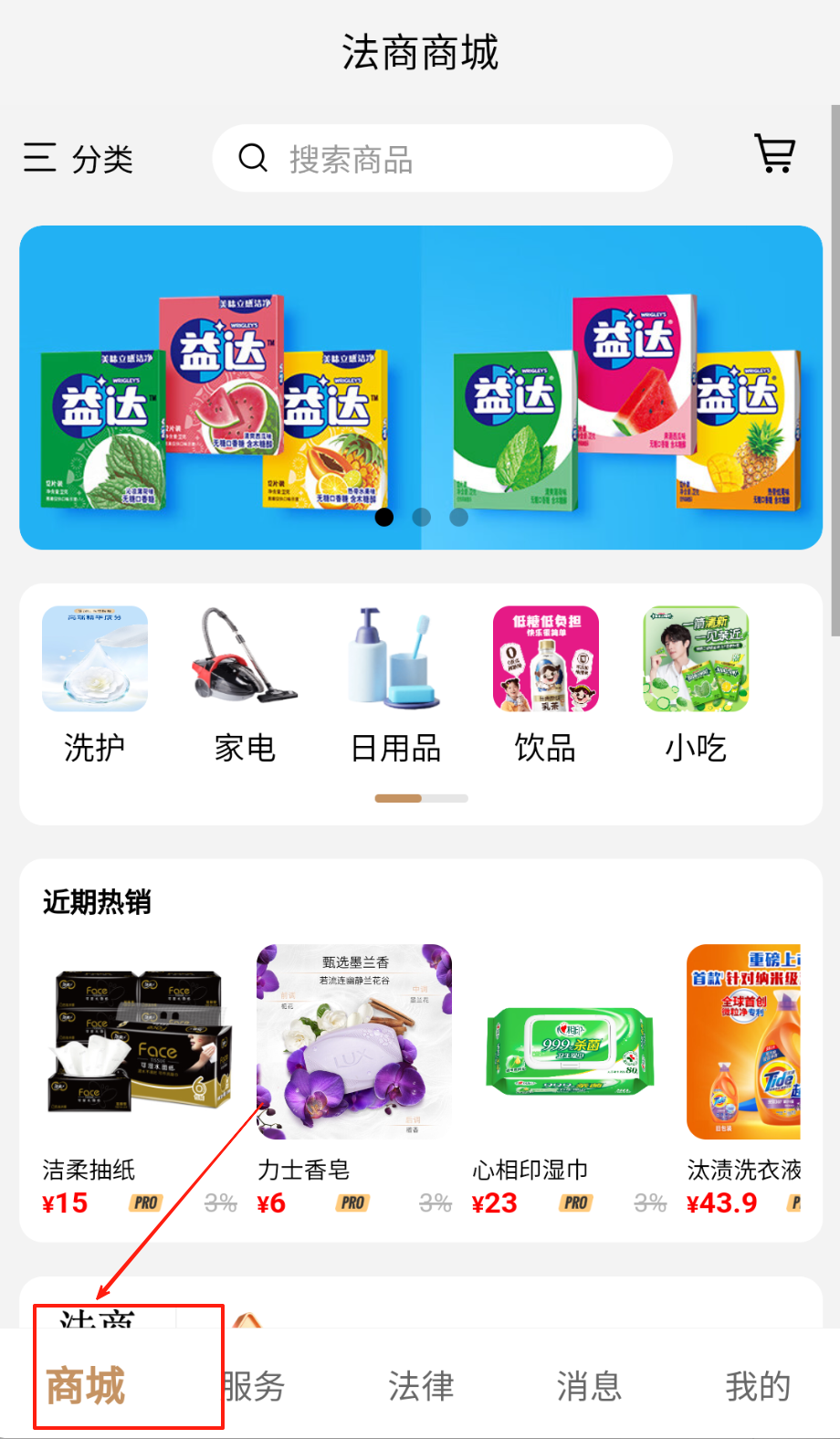This screenshot has width=840, height=1439.
Task: Switch to the 商城 tab
Action: (86, 1386)
